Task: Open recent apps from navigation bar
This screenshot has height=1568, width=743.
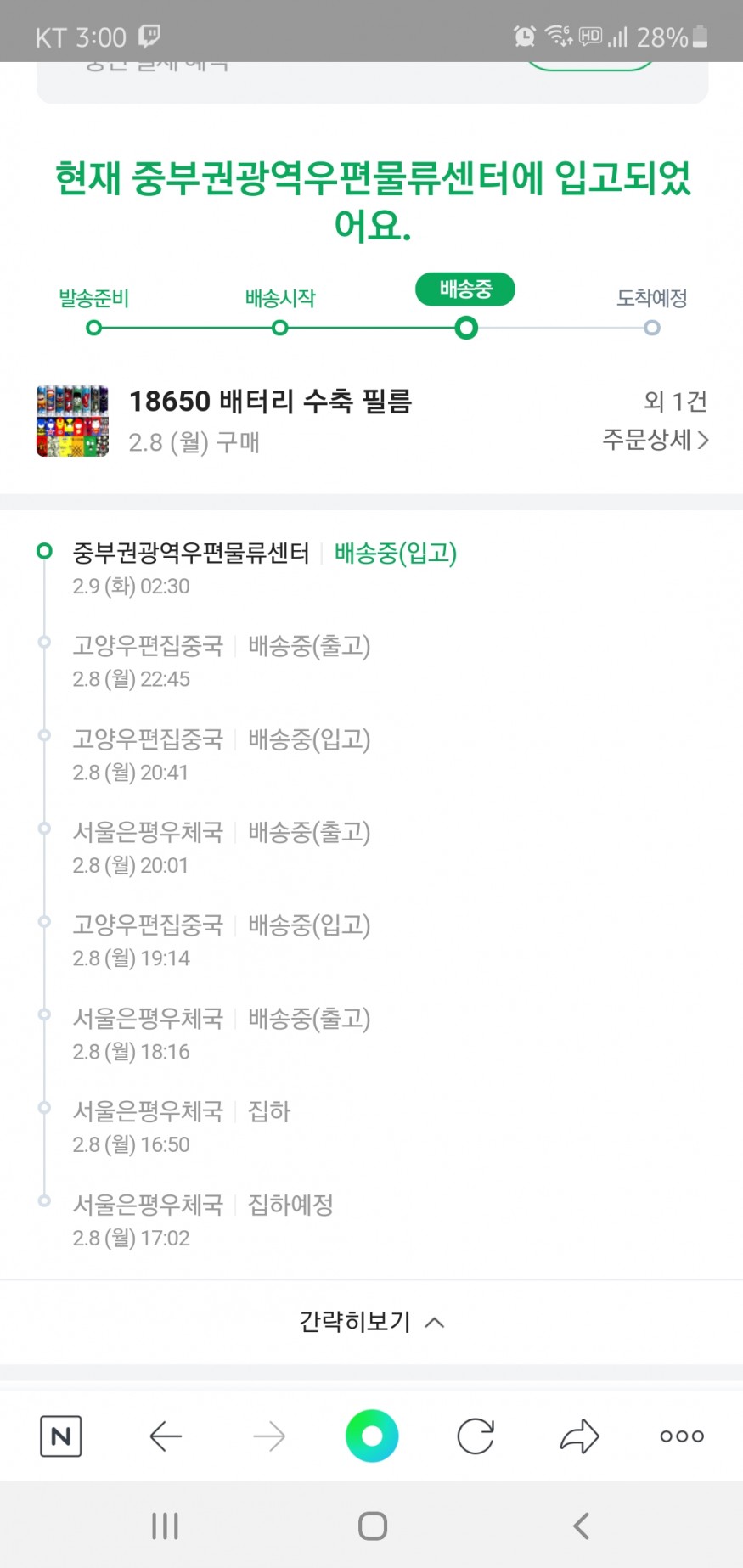Action: point(165,1526)
